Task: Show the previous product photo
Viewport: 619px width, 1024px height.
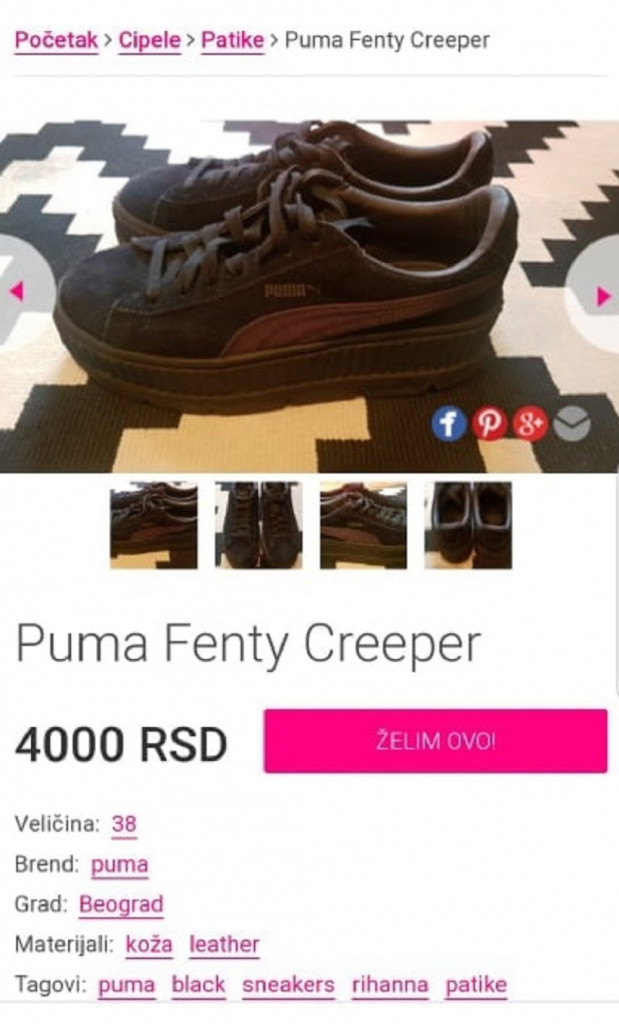Action: 16,292
